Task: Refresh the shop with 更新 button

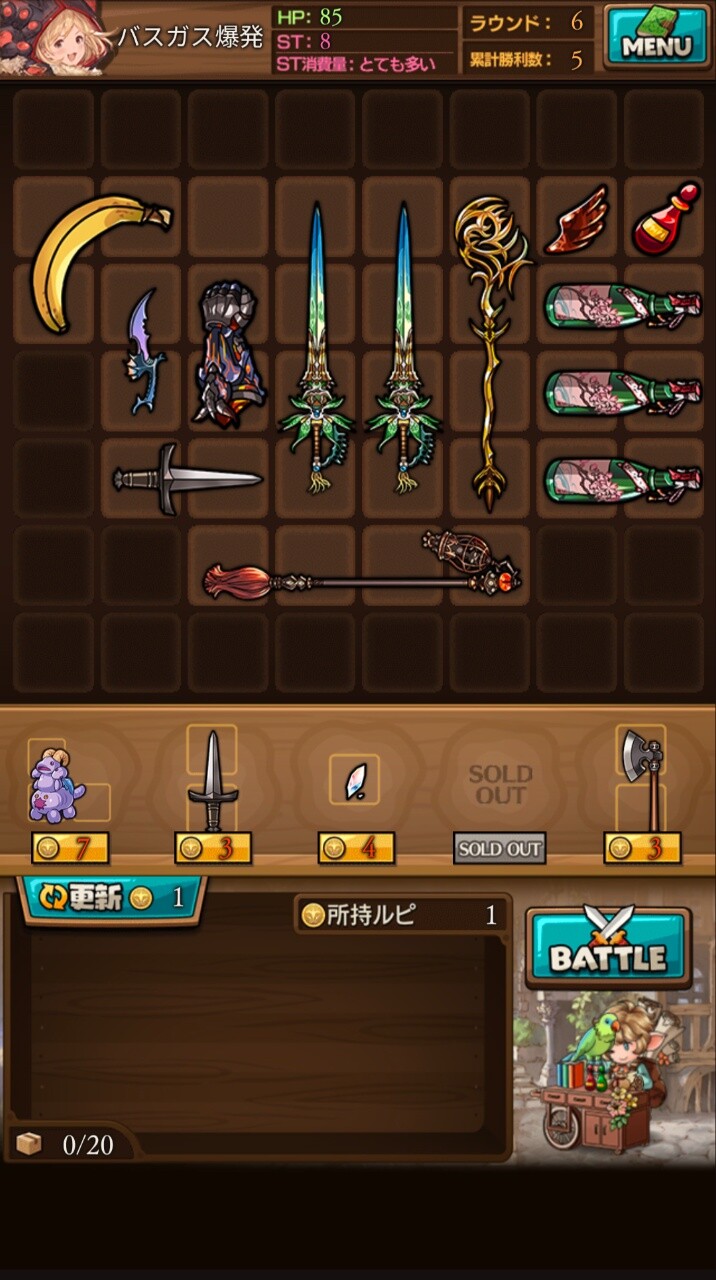Action: click(x=112, y=897)
